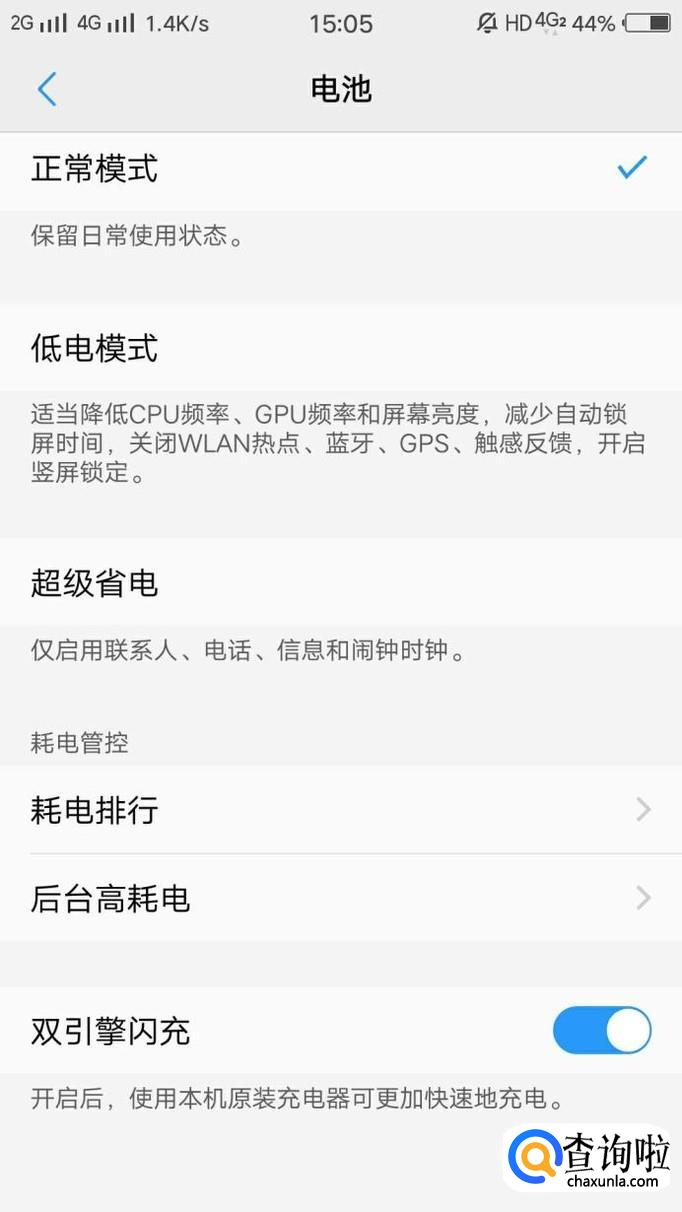The height and width of the screenshot is (1212, 682).
Task: Turn off the 双引擎闪充 switch
Action: pyautogui.click(x=601, y=1030)
